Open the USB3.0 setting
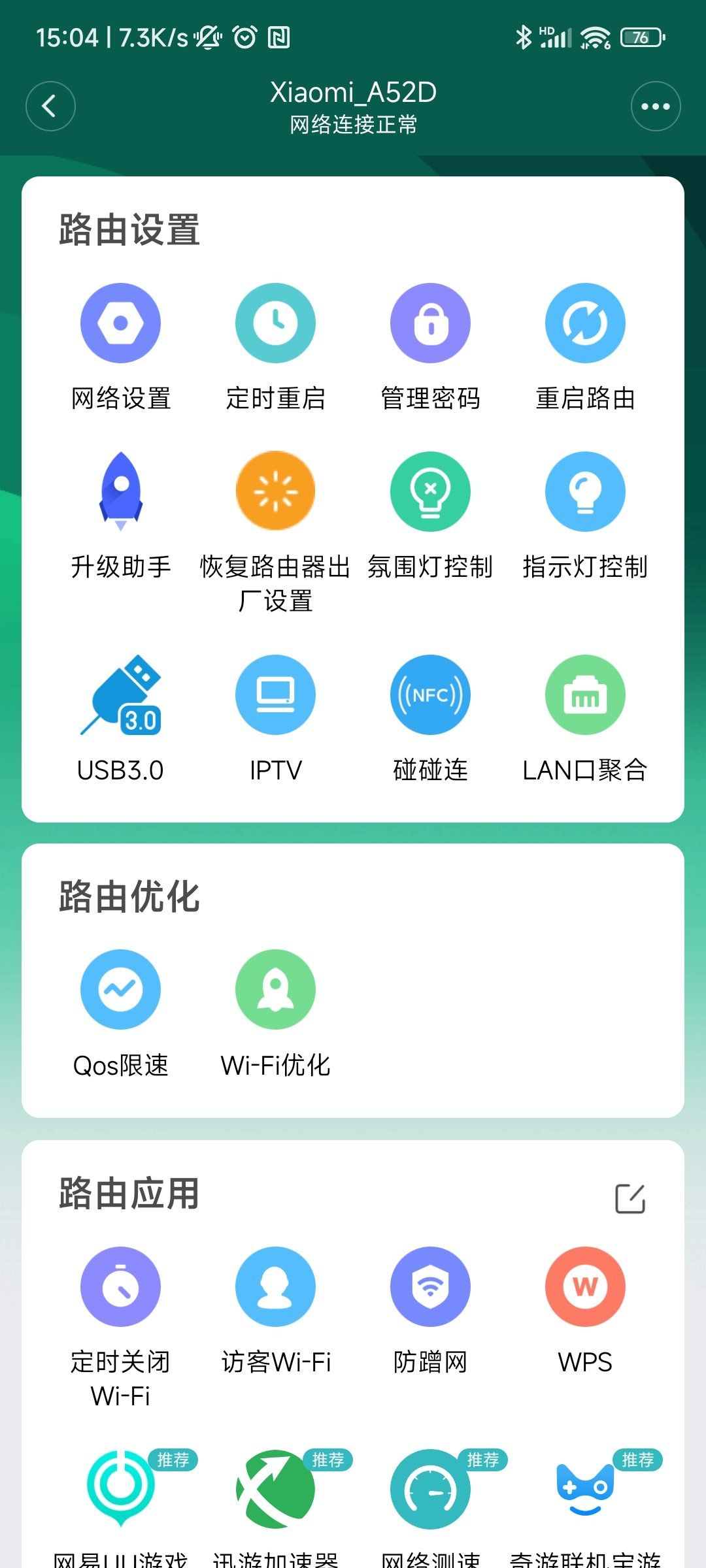This screenshot has width=706, height=1568. (120, 695)
